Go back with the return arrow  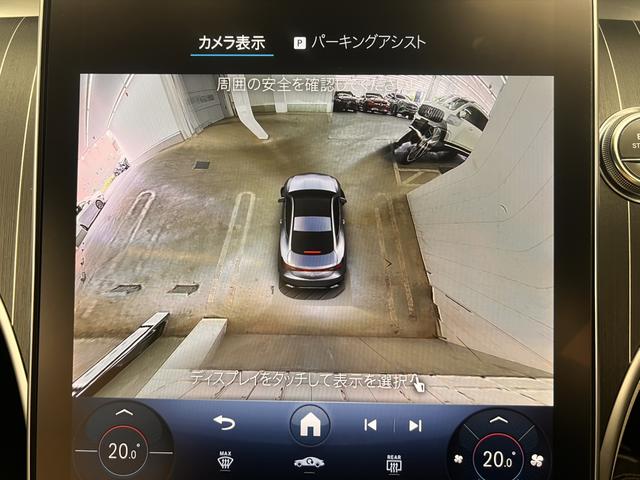coord(224,423)
